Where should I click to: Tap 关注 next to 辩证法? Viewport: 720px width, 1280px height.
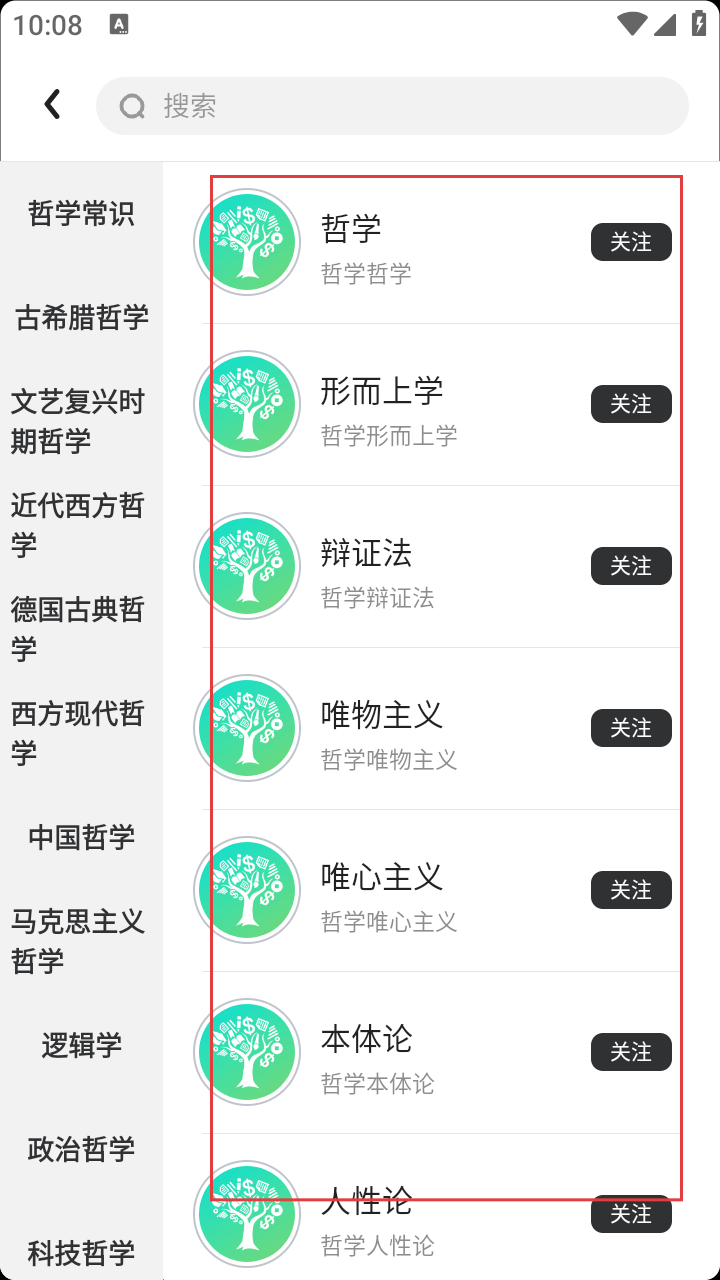[631, 566]
